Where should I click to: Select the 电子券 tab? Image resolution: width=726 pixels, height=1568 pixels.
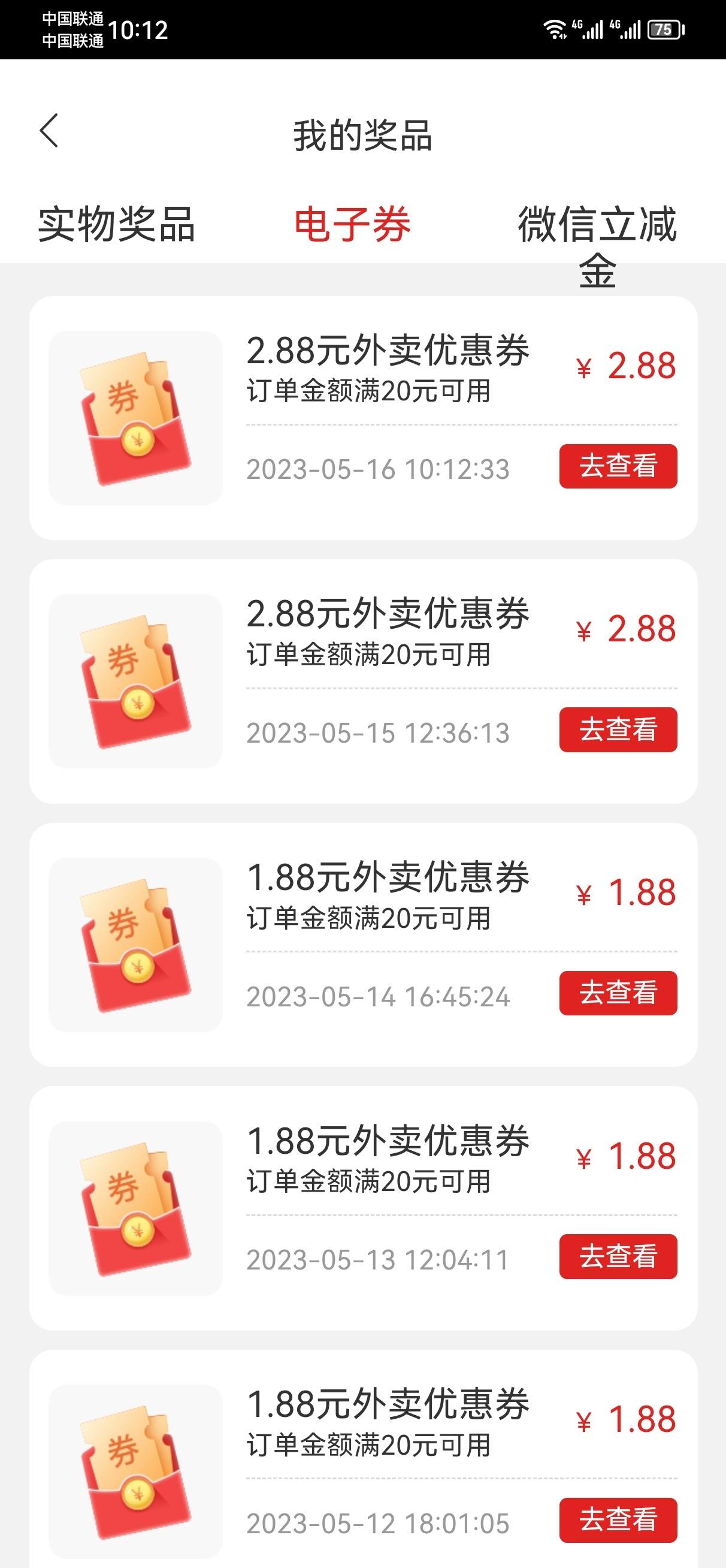pos(352,224)
